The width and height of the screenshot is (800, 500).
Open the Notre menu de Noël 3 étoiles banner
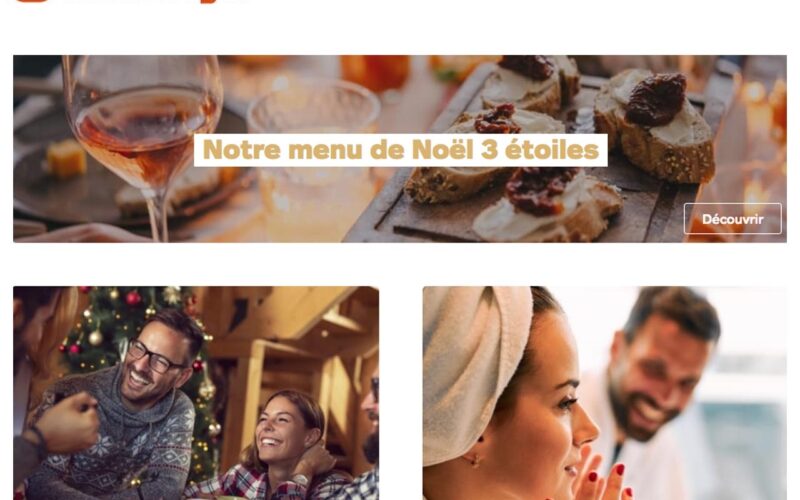(400, 151)
